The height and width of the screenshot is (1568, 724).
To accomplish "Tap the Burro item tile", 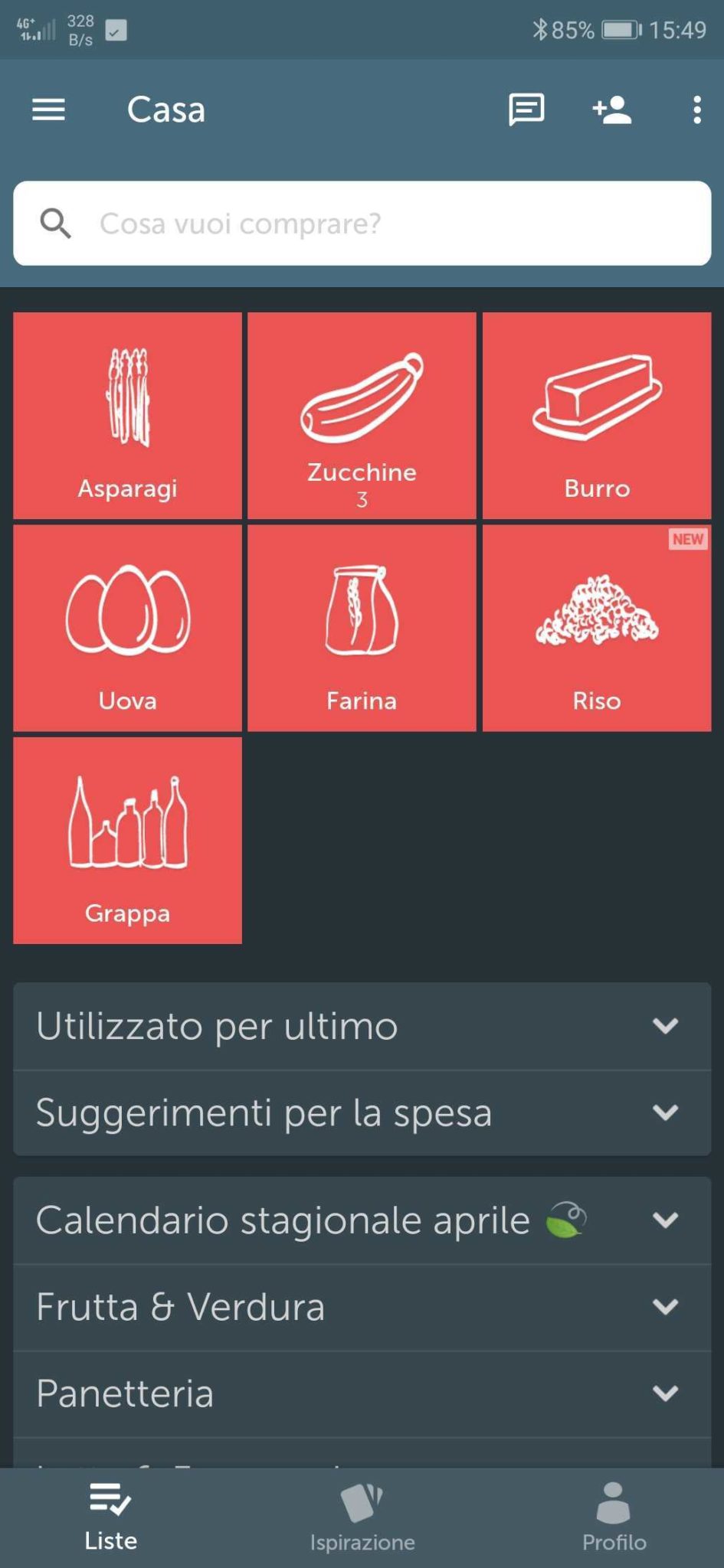I will tap(596, 415).
